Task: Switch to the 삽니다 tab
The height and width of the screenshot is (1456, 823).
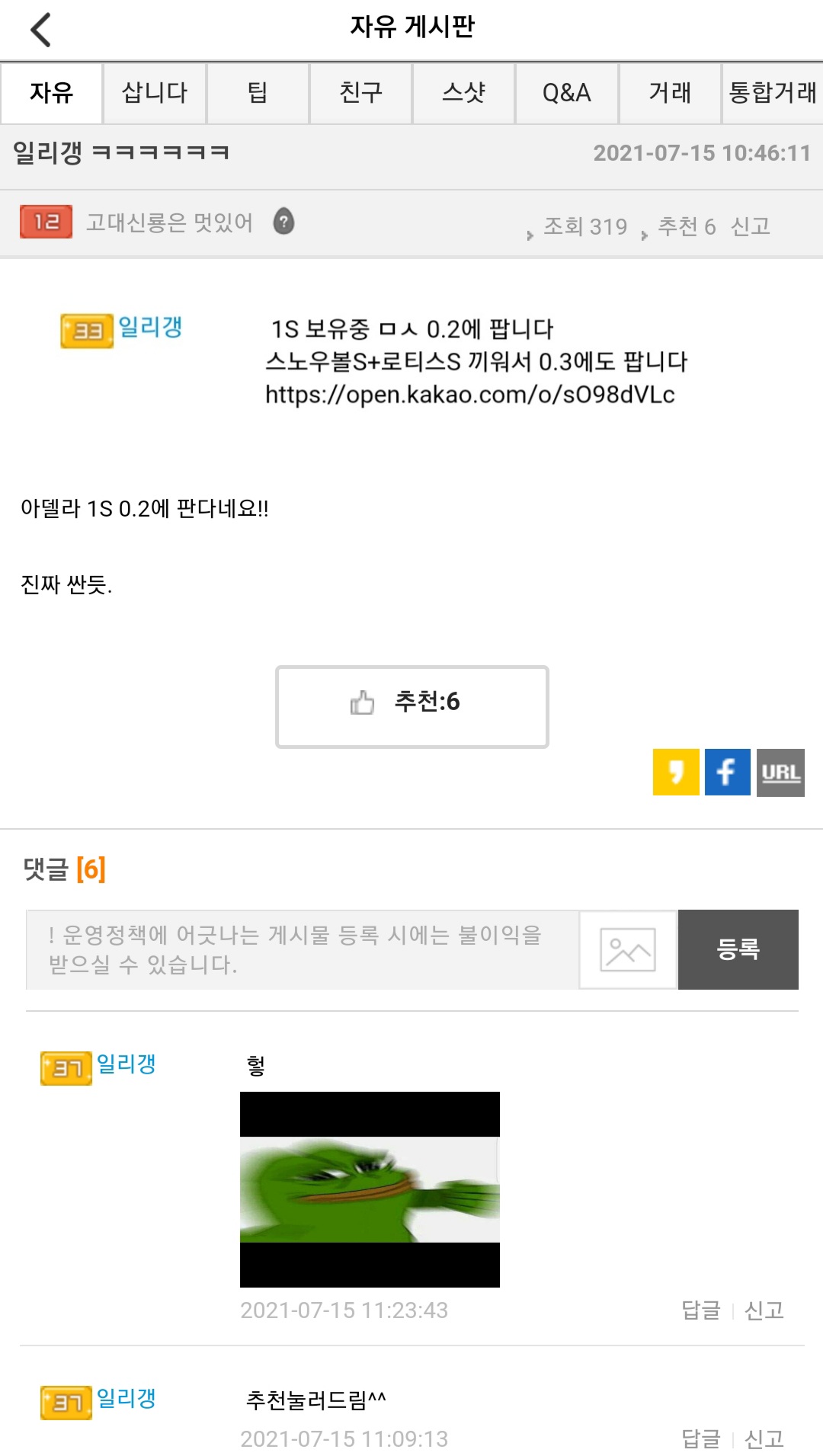Action: (155, 93)
